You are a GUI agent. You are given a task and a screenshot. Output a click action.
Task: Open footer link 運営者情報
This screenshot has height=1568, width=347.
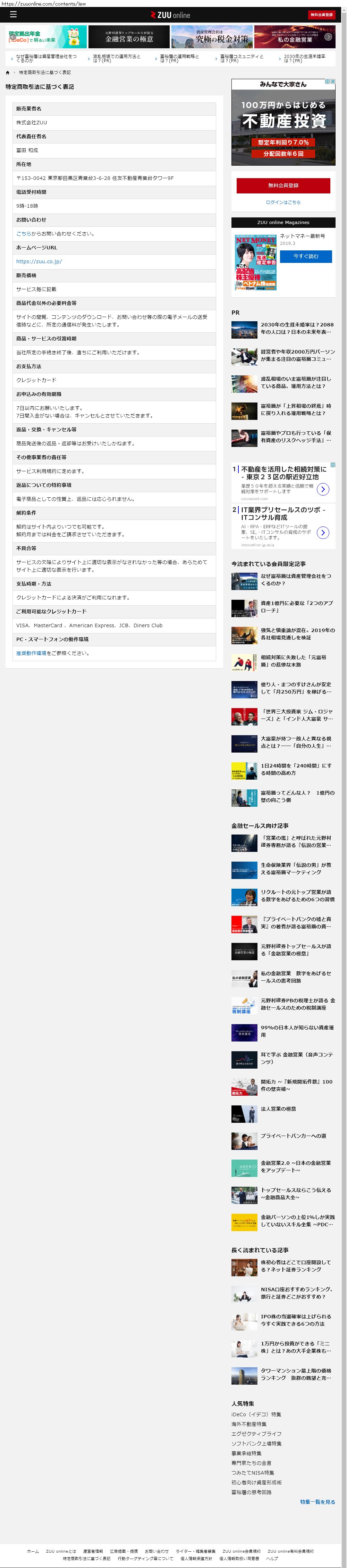click(x=93, y=1551)
